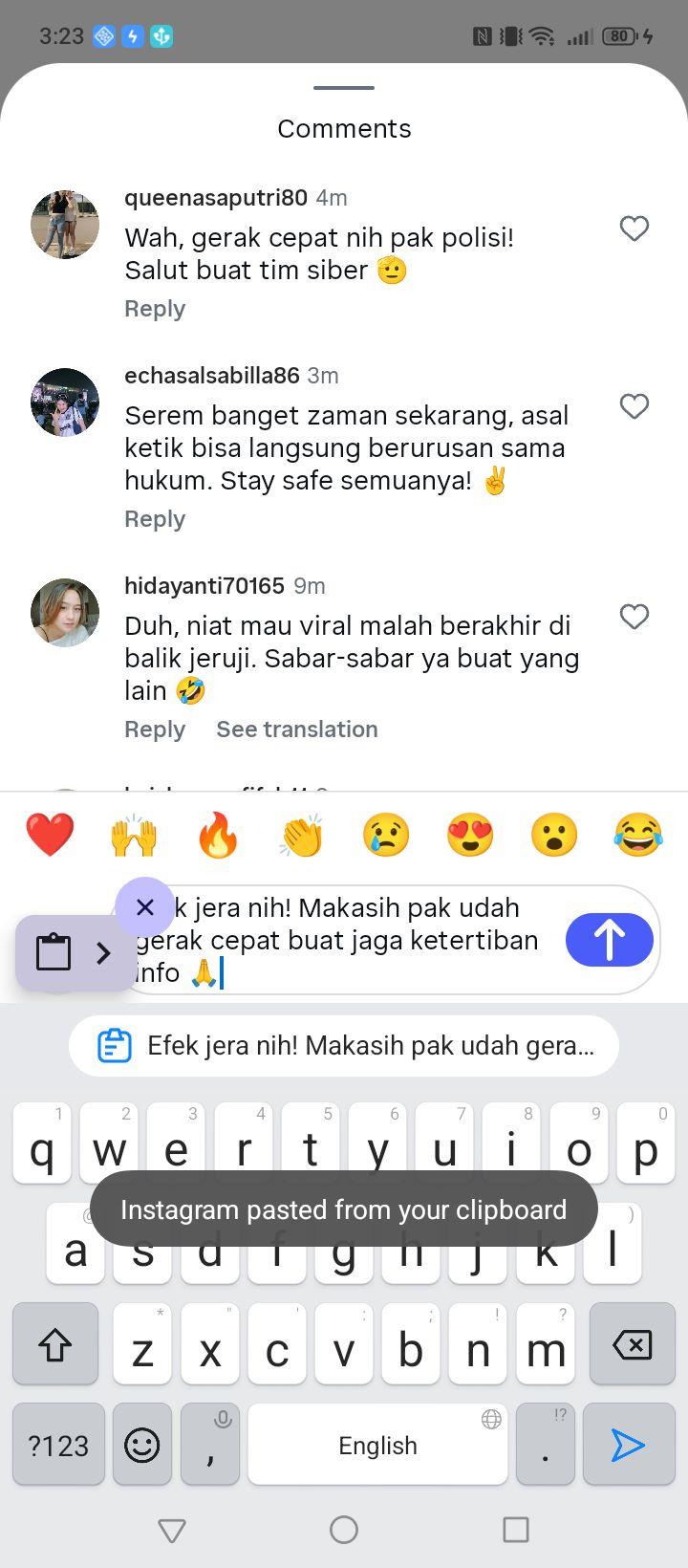Like echasalsabilla86's comment
This screenshot has width=688, height=1568.
[634, 406]
